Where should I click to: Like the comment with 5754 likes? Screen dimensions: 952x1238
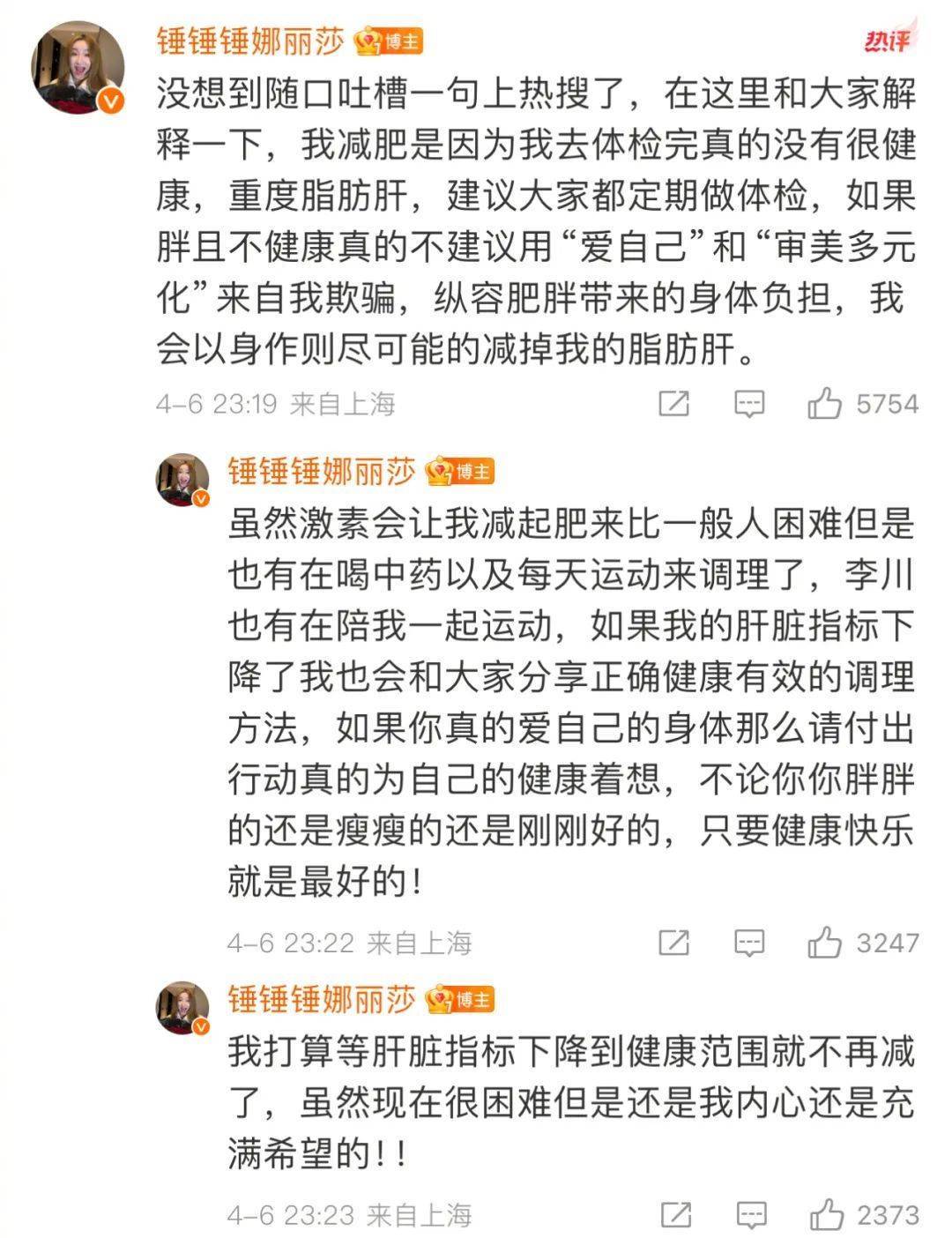825,404
